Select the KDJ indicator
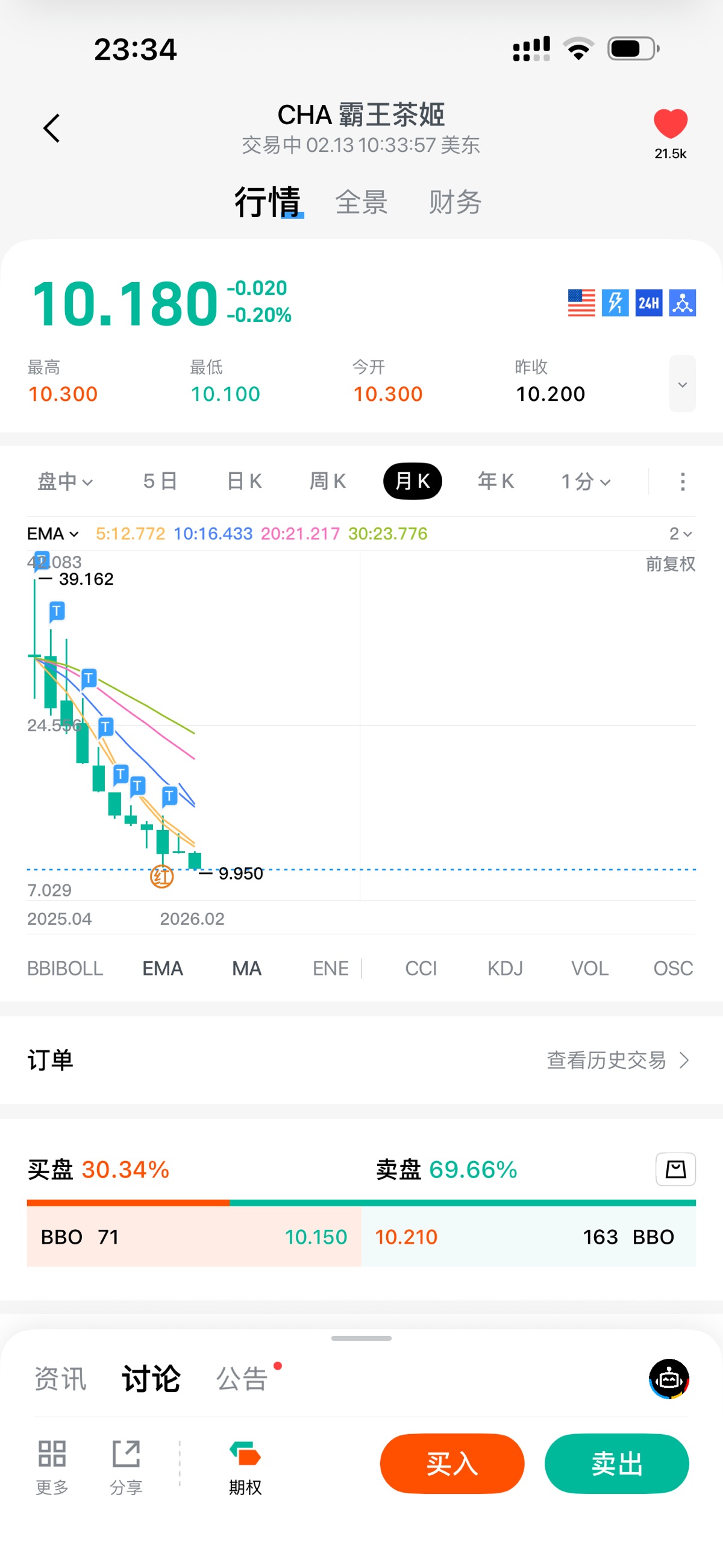723x1568 pixels. click(x=504, y=968)
